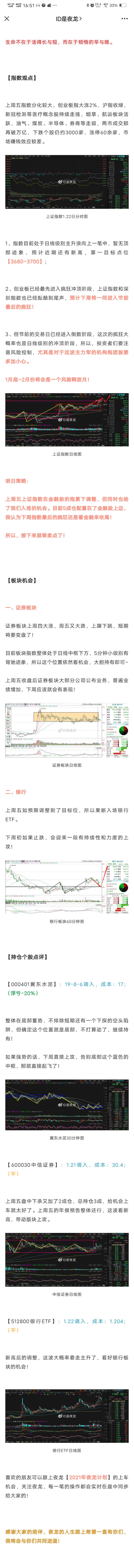Open the more options menu

(x=124, y=19)
